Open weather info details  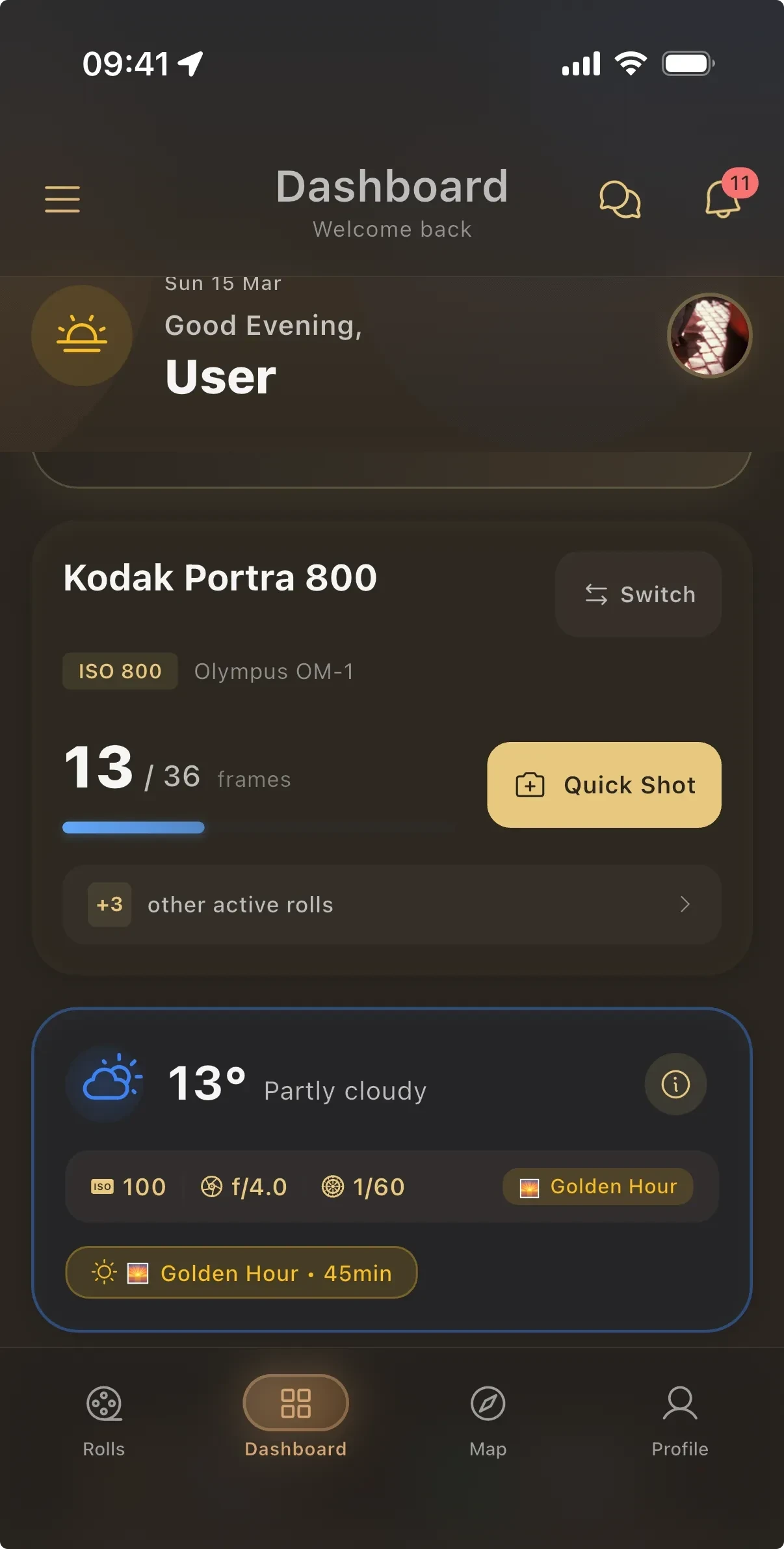675,1084
